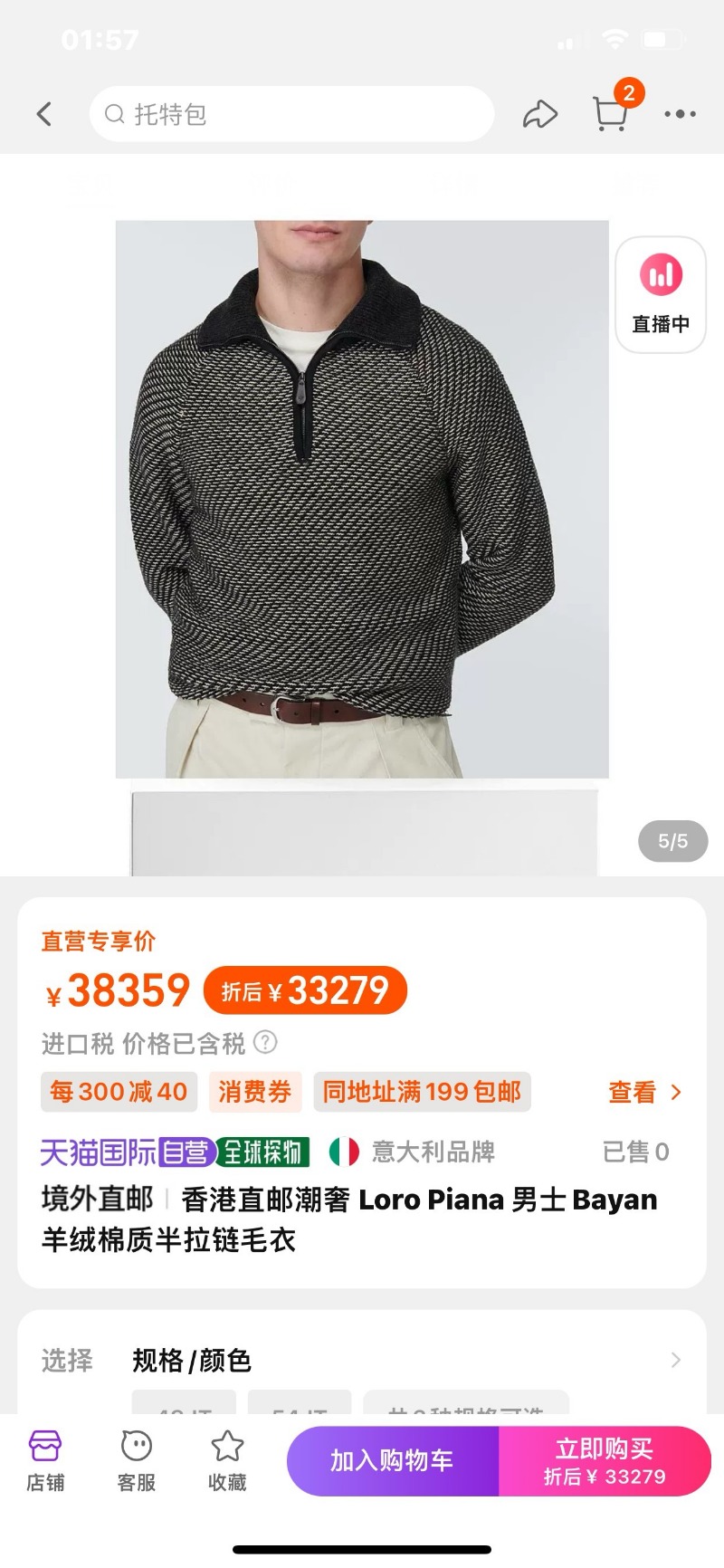
Task: Go back using the back arrow
Action: [x=44, y=114]
